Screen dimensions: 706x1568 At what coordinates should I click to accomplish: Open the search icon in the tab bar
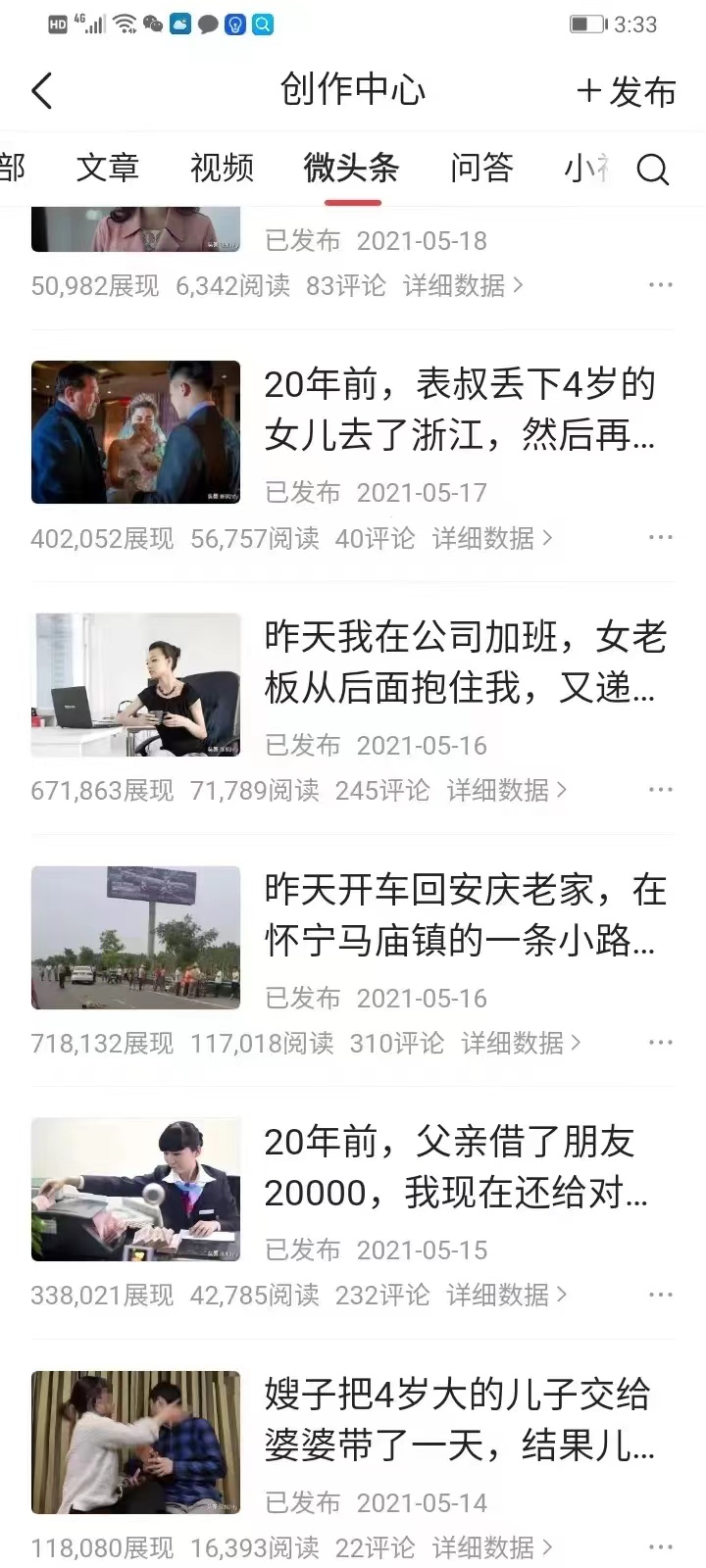[652, 170]
